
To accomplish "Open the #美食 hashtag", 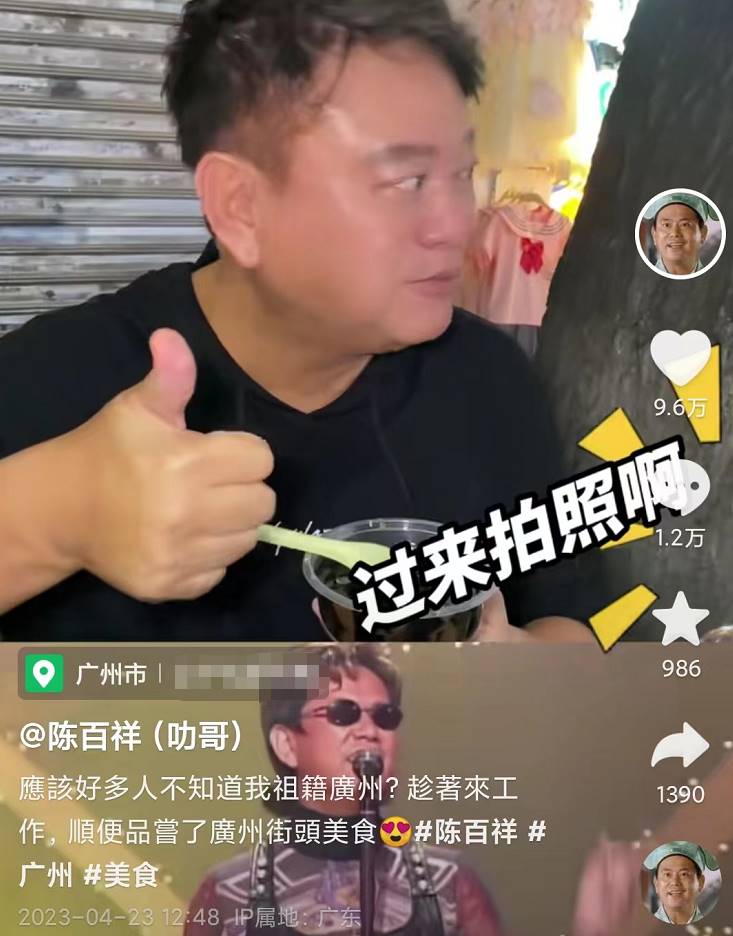I will coord(121,875).
